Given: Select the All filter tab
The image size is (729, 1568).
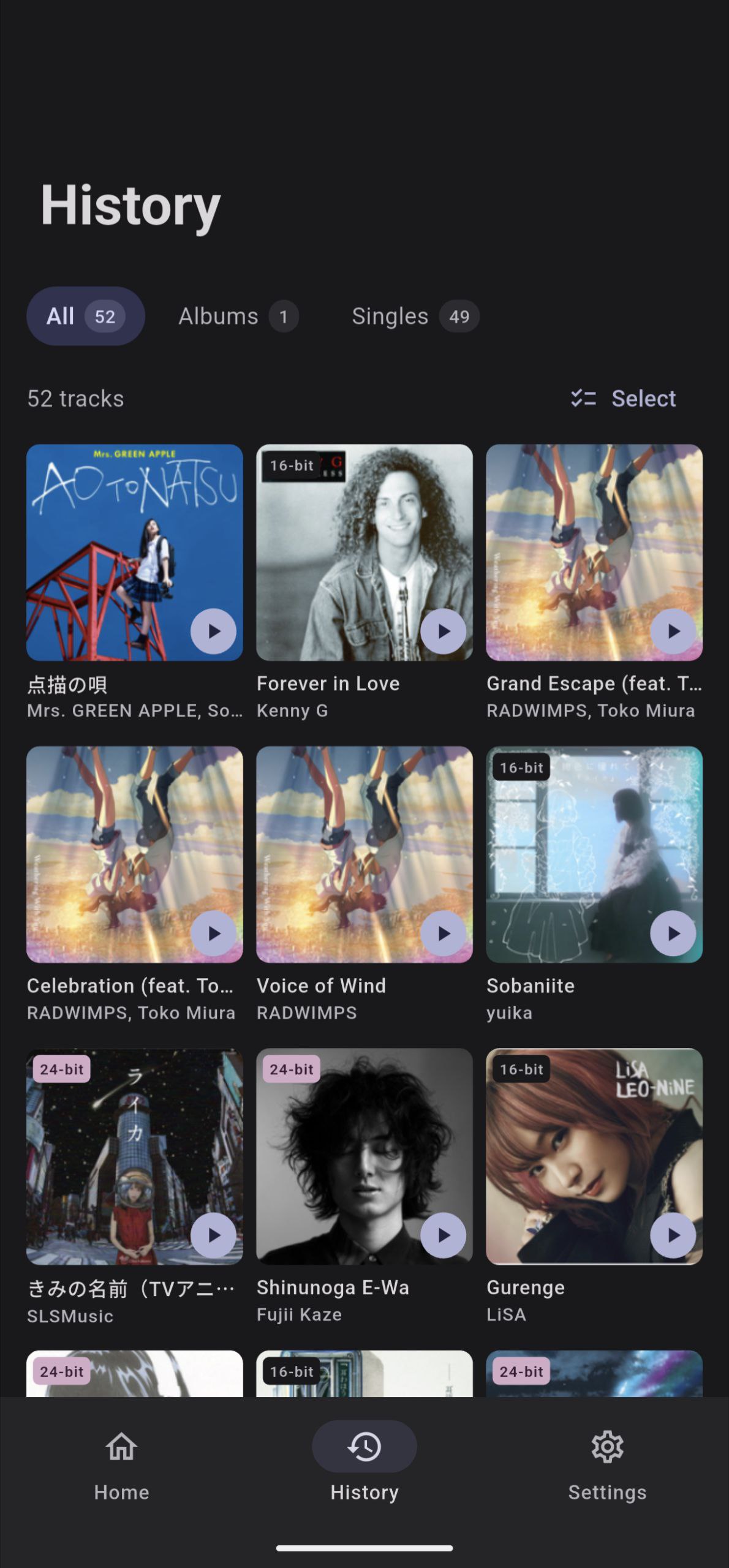Looking at the screenshot, I should pos(86,316).
